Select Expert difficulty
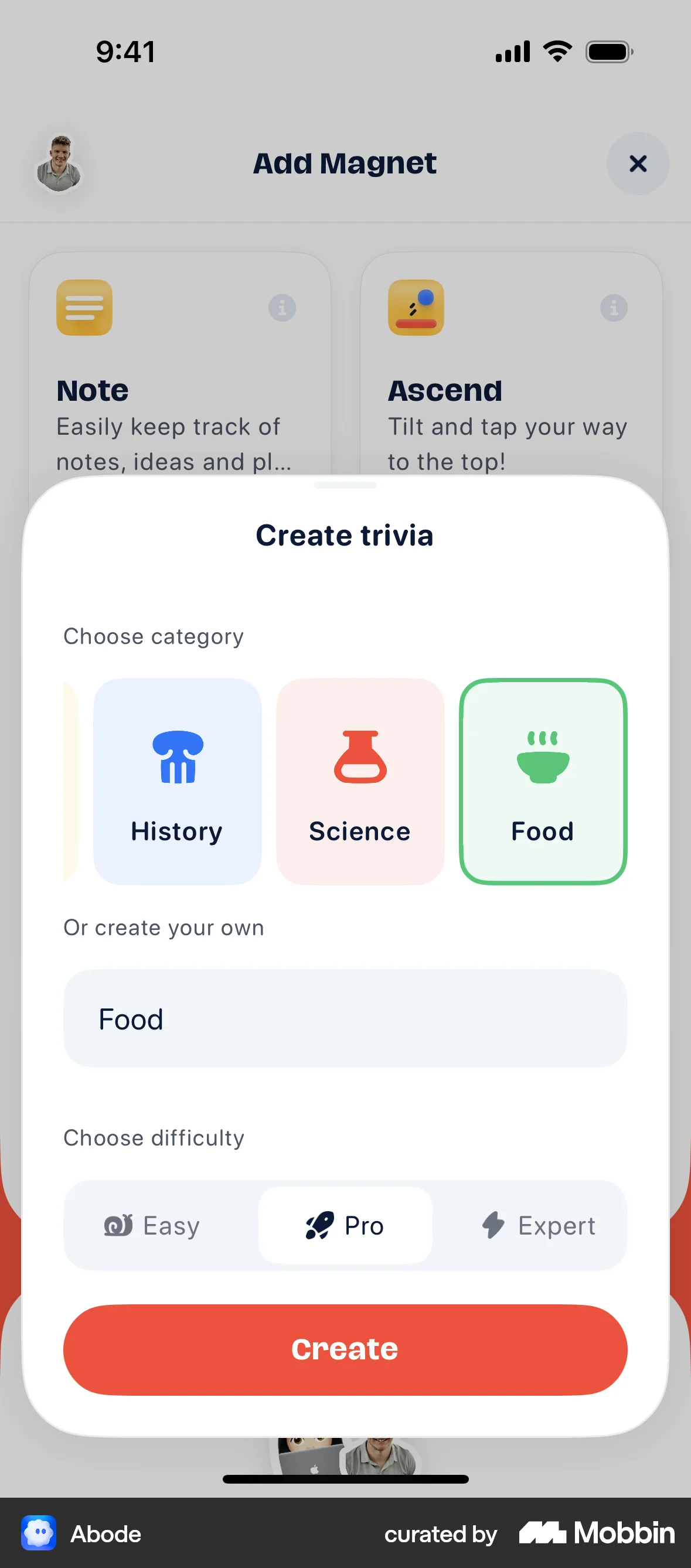Screen dimensions: 691x1568 tap(539, 1225)
